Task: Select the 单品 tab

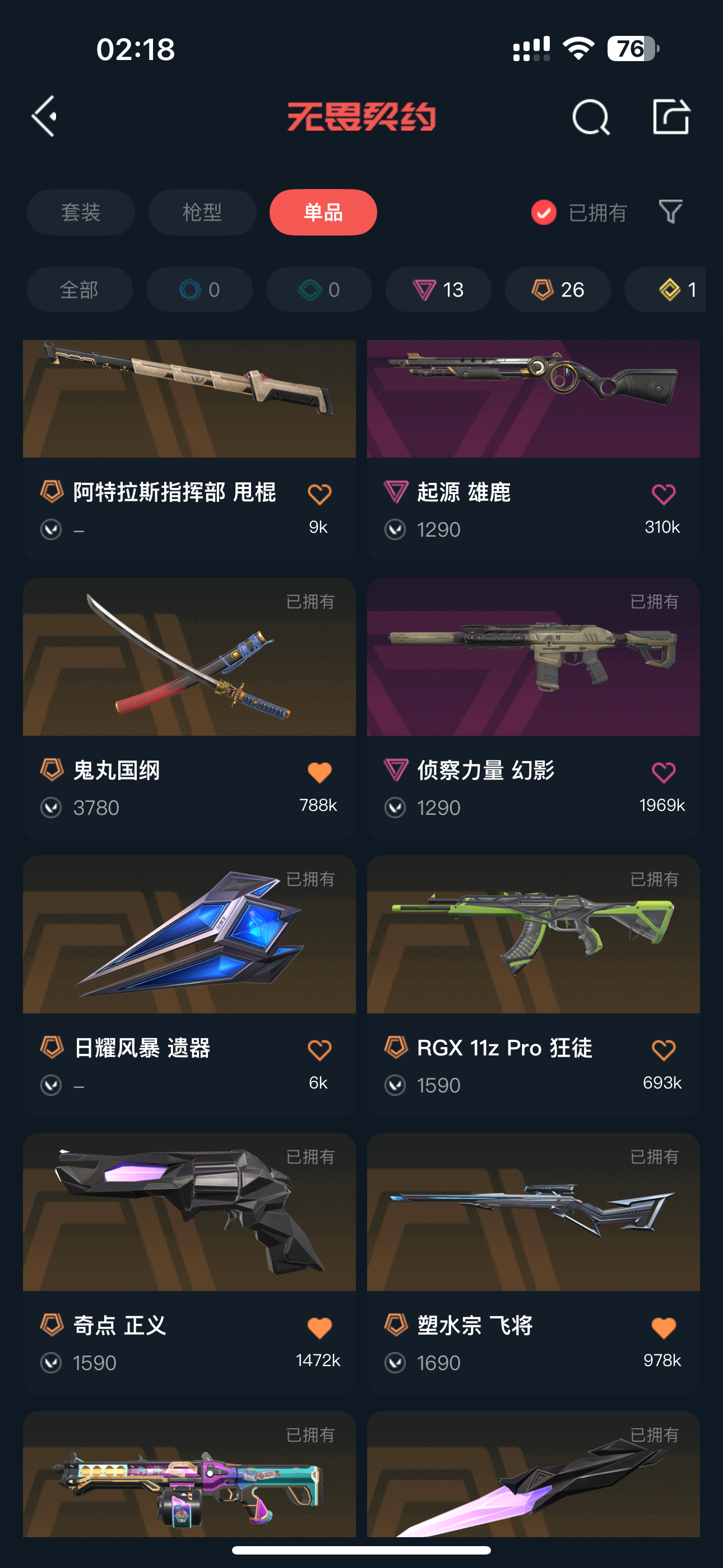Action: 323,213
